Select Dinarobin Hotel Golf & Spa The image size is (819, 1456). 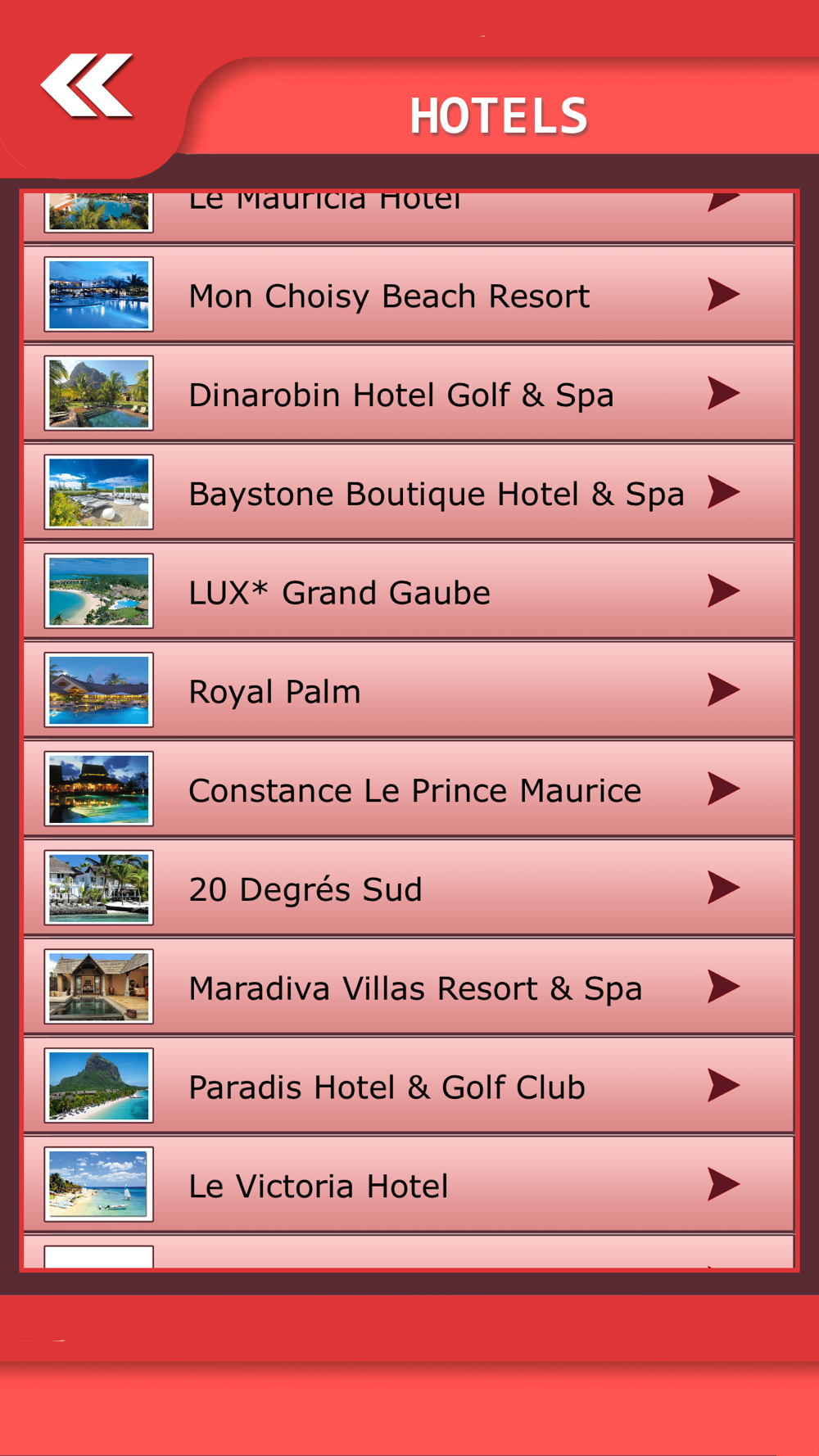click(x=408, y=394)
